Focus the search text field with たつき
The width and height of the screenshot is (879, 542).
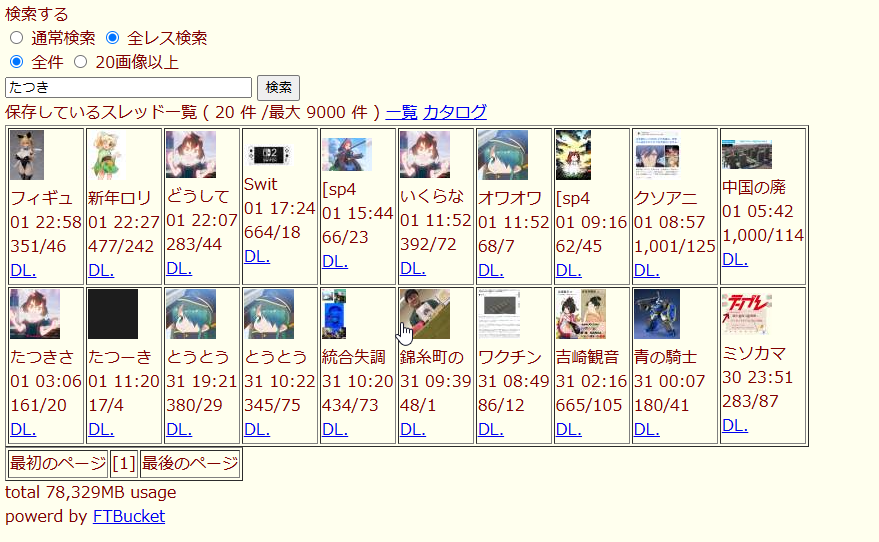(128, 87)
